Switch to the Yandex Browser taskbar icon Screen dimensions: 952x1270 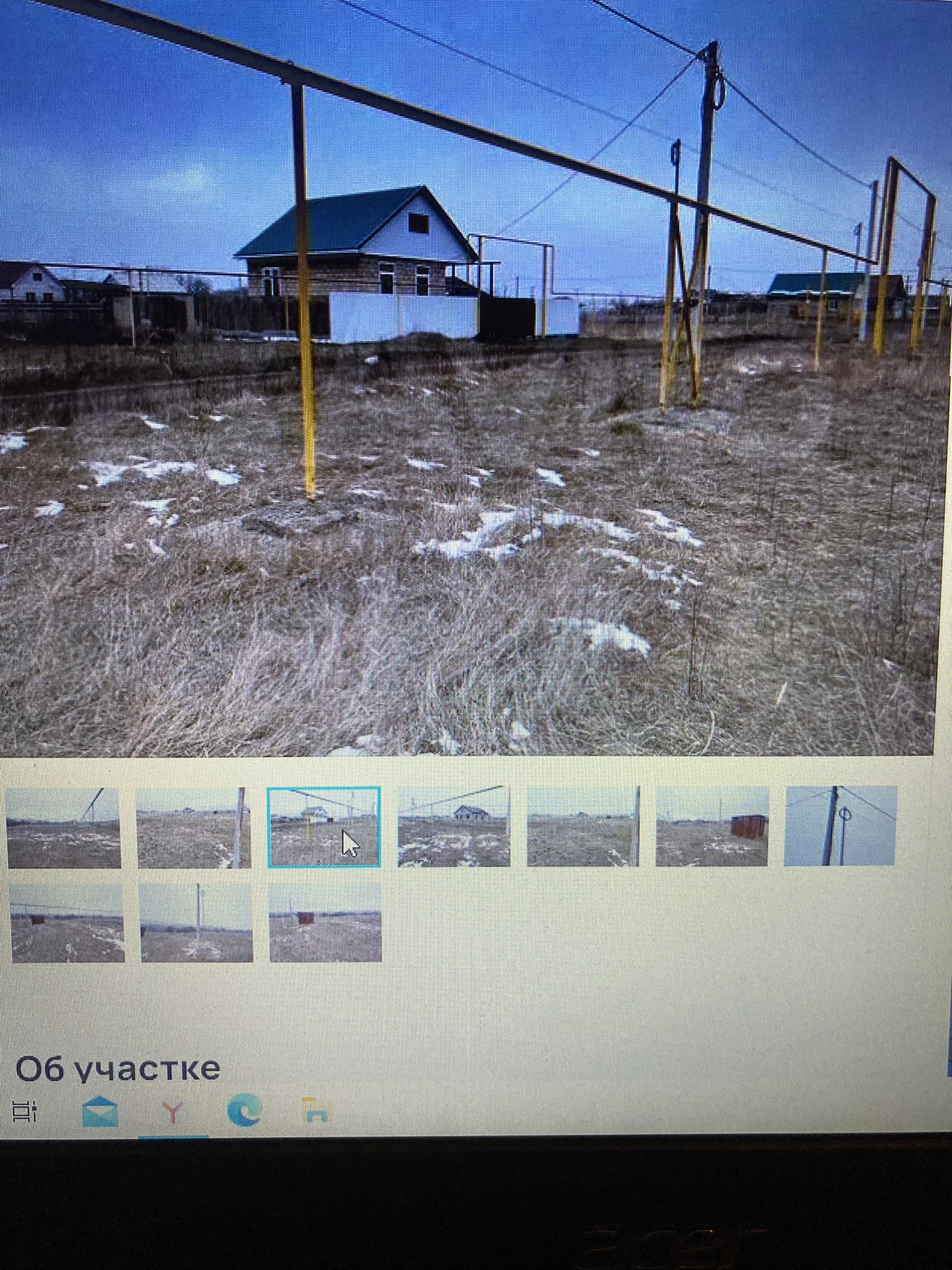pos(172,1112)
